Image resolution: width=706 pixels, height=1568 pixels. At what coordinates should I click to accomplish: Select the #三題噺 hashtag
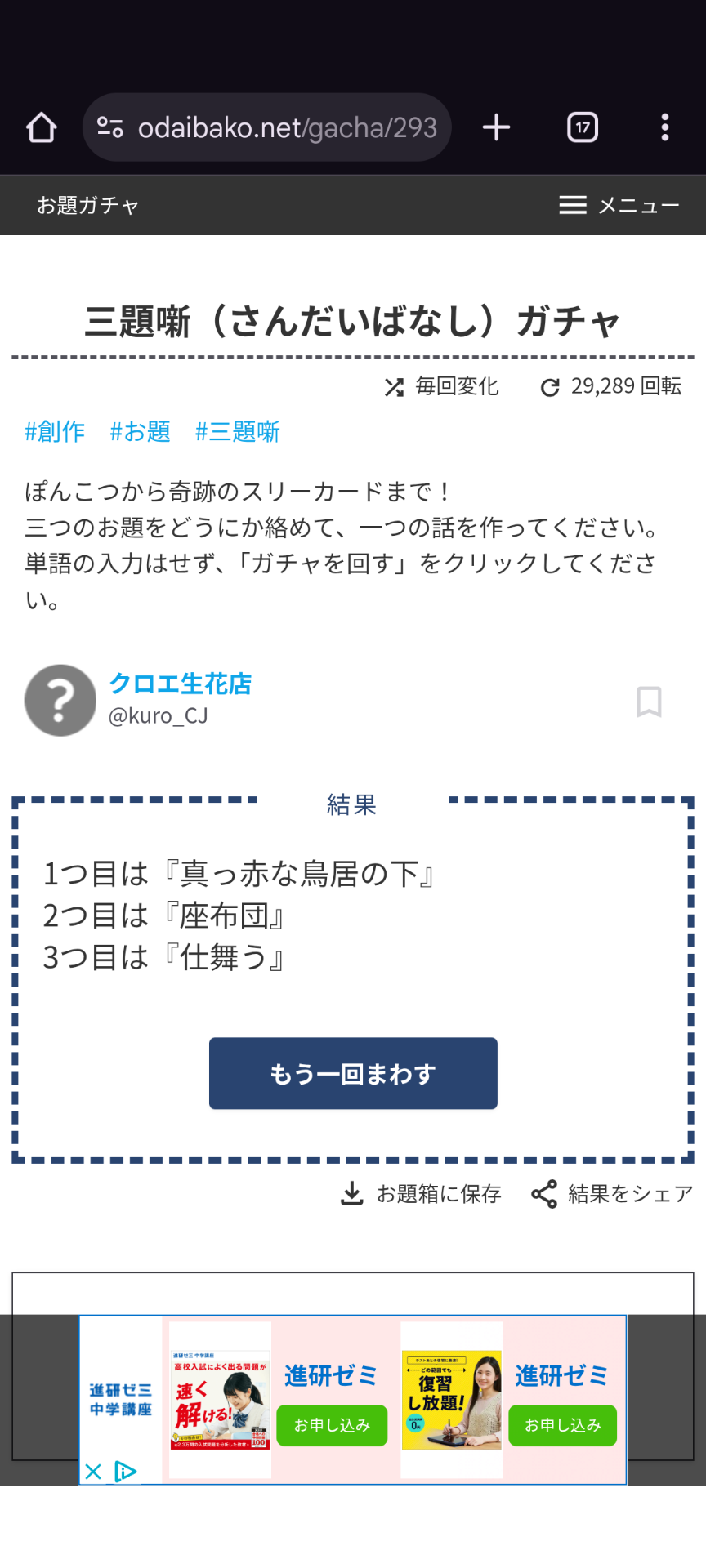coord(238,431)
